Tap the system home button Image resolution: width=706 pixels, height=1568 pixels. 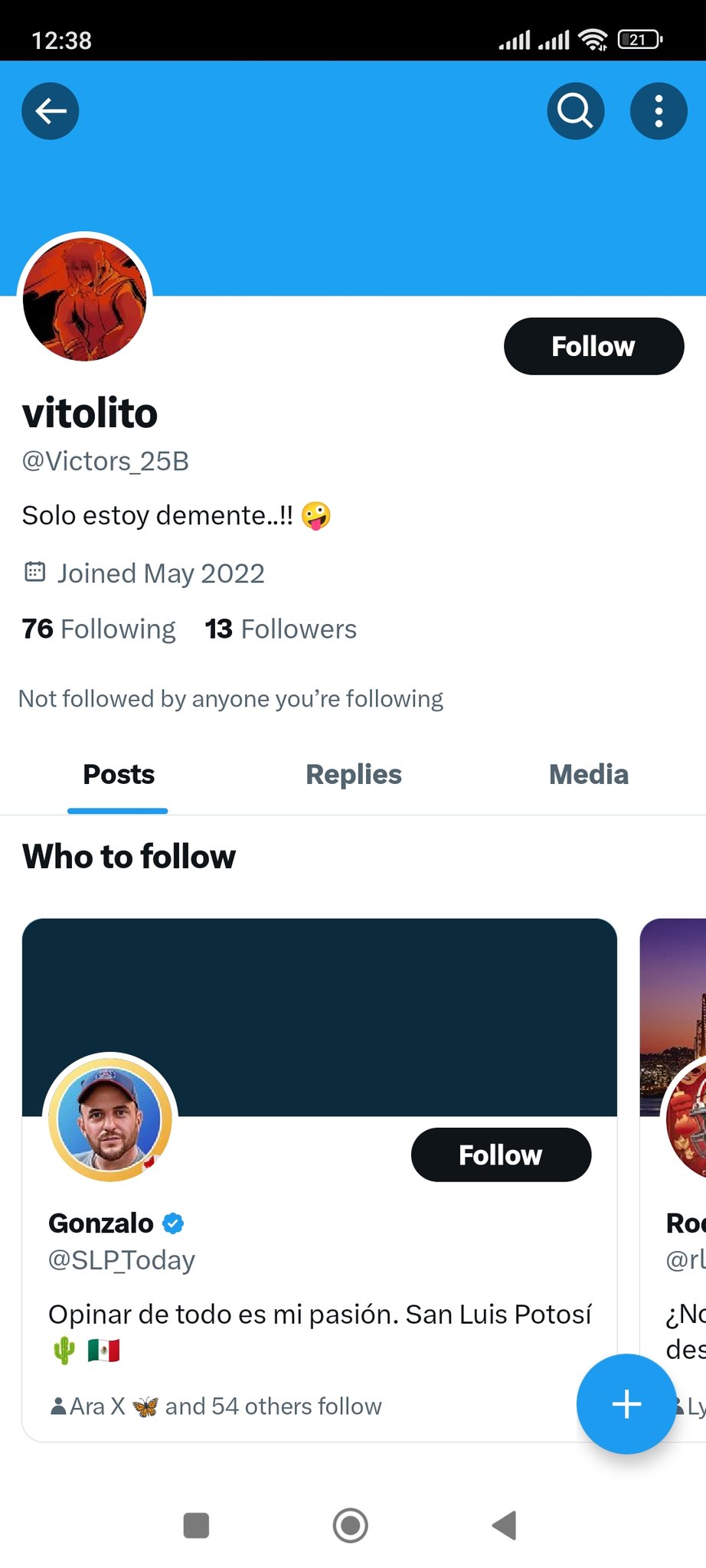pos(351,1525)
